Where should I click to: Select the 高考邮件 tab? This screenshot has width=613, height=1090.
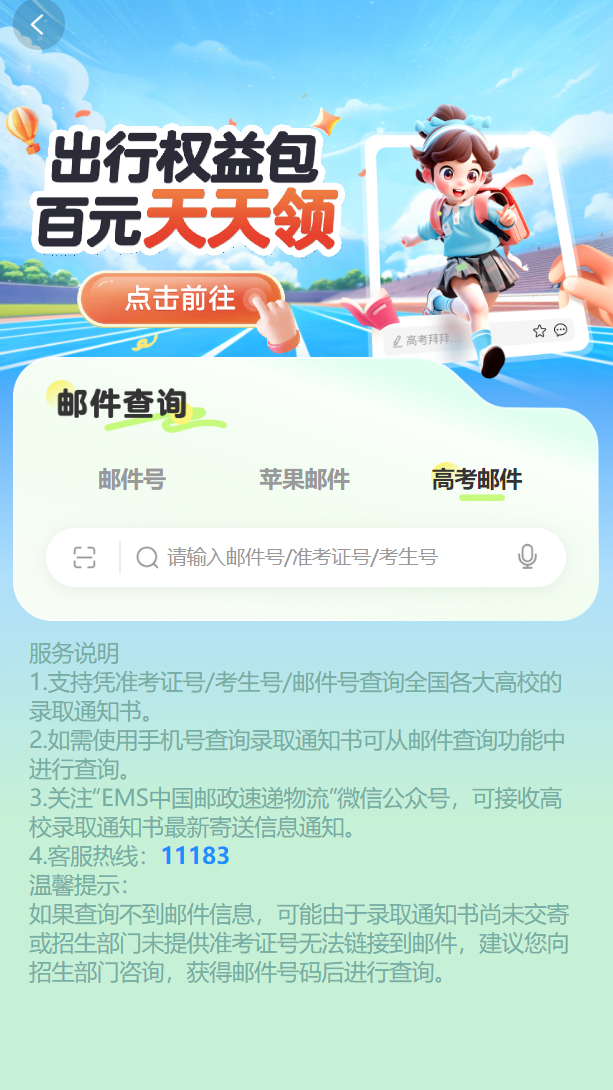click(x=477, y=480)
